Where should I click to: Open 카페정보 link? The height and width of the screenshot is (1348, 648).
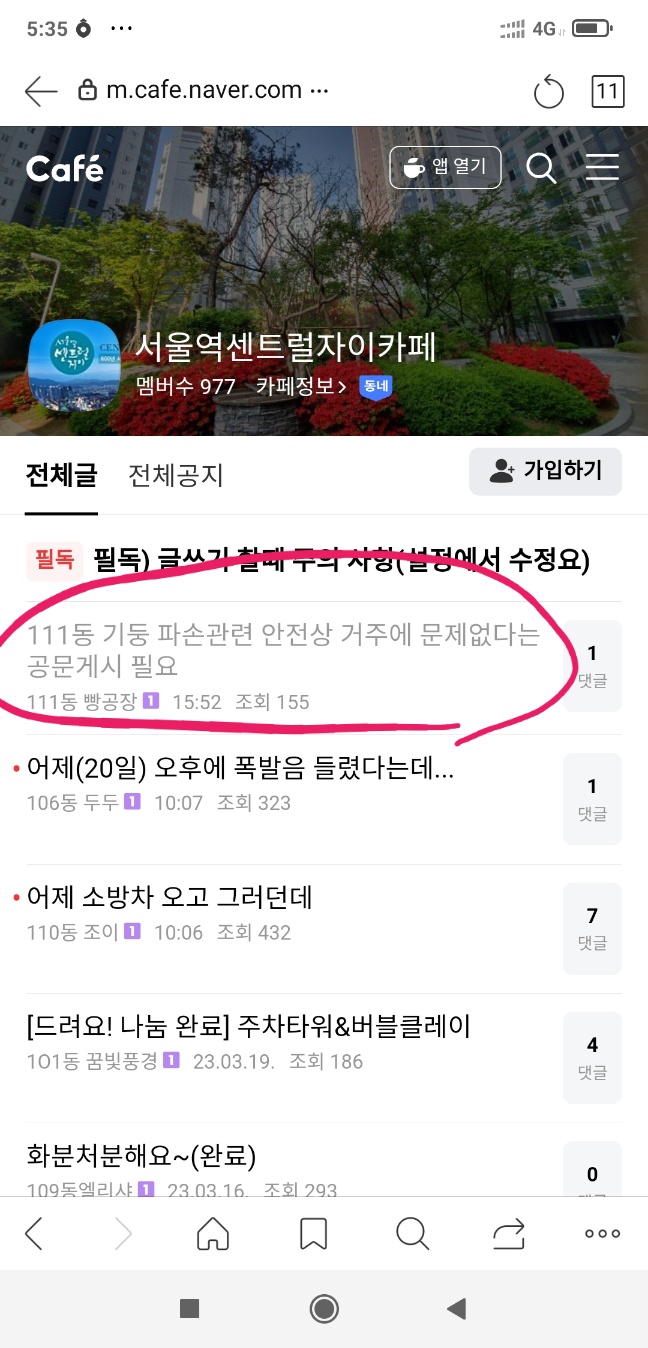point(301,386)
